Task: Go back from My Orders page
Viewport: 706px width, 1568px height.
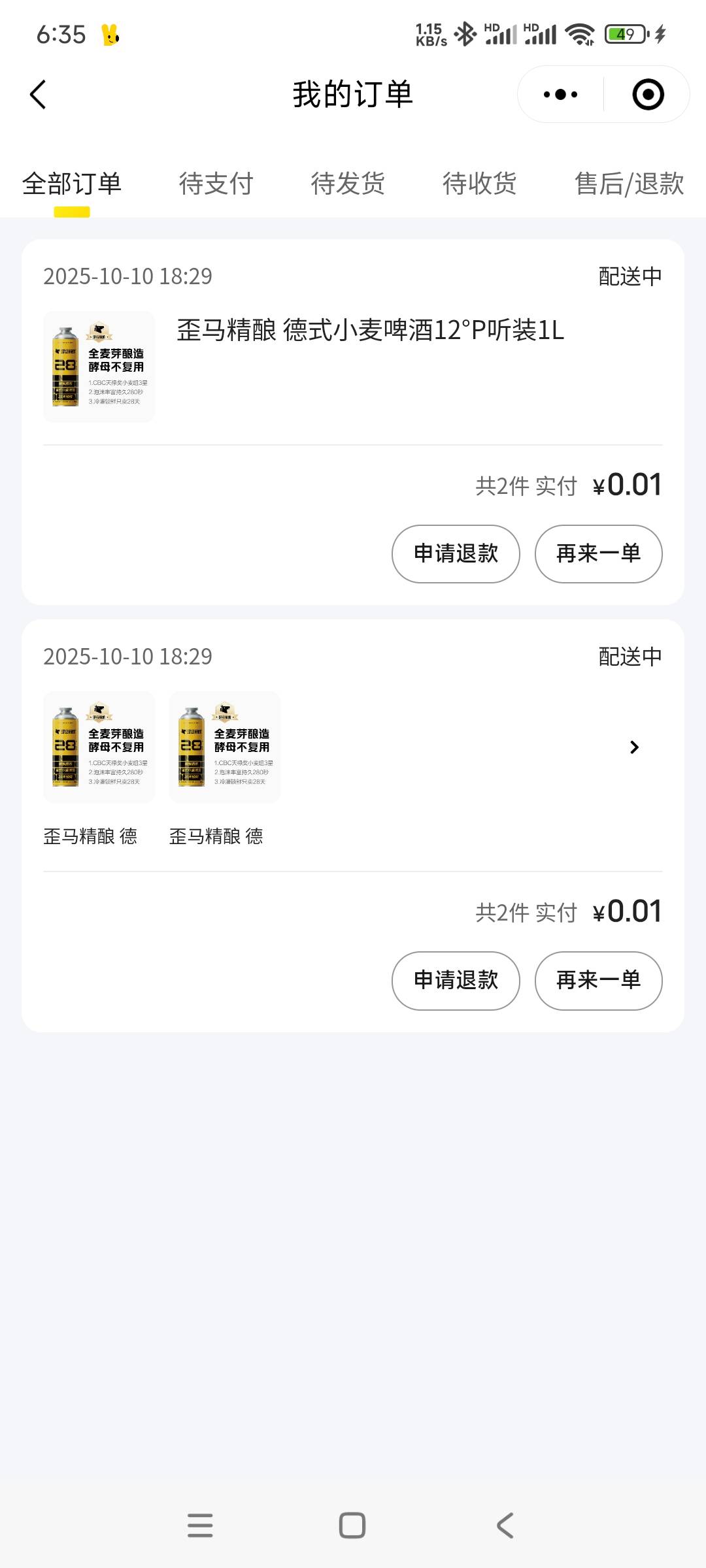Action: [38, 95]
